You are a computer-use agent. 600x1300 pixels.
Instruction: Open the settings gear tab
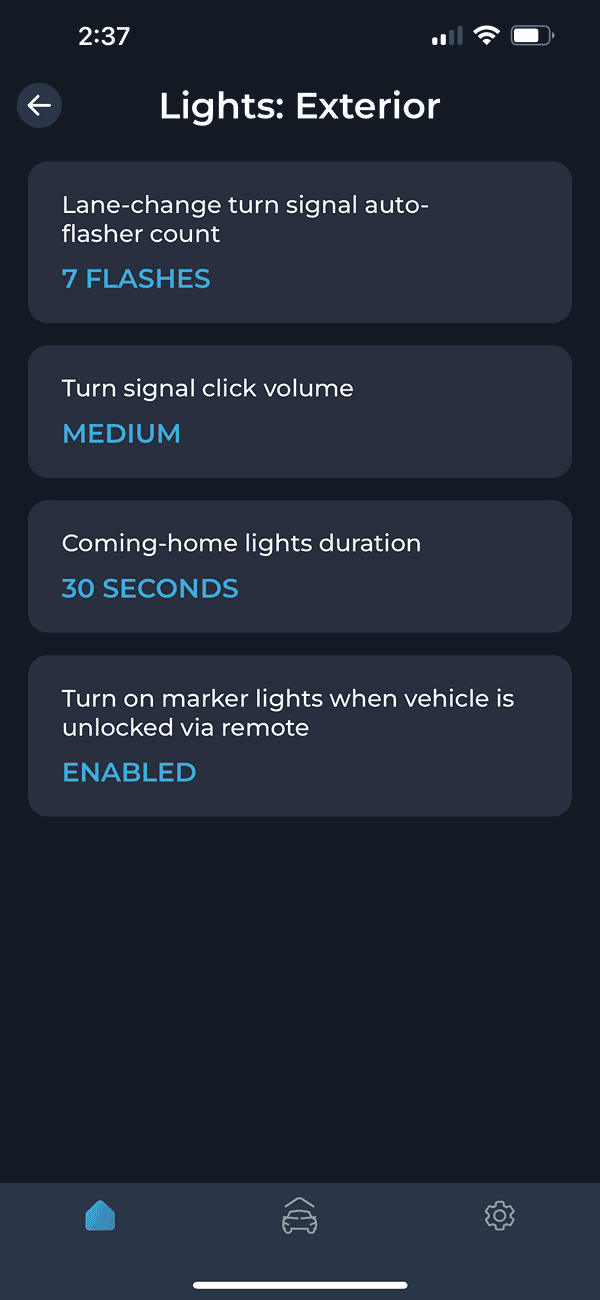click(499, 1216)
